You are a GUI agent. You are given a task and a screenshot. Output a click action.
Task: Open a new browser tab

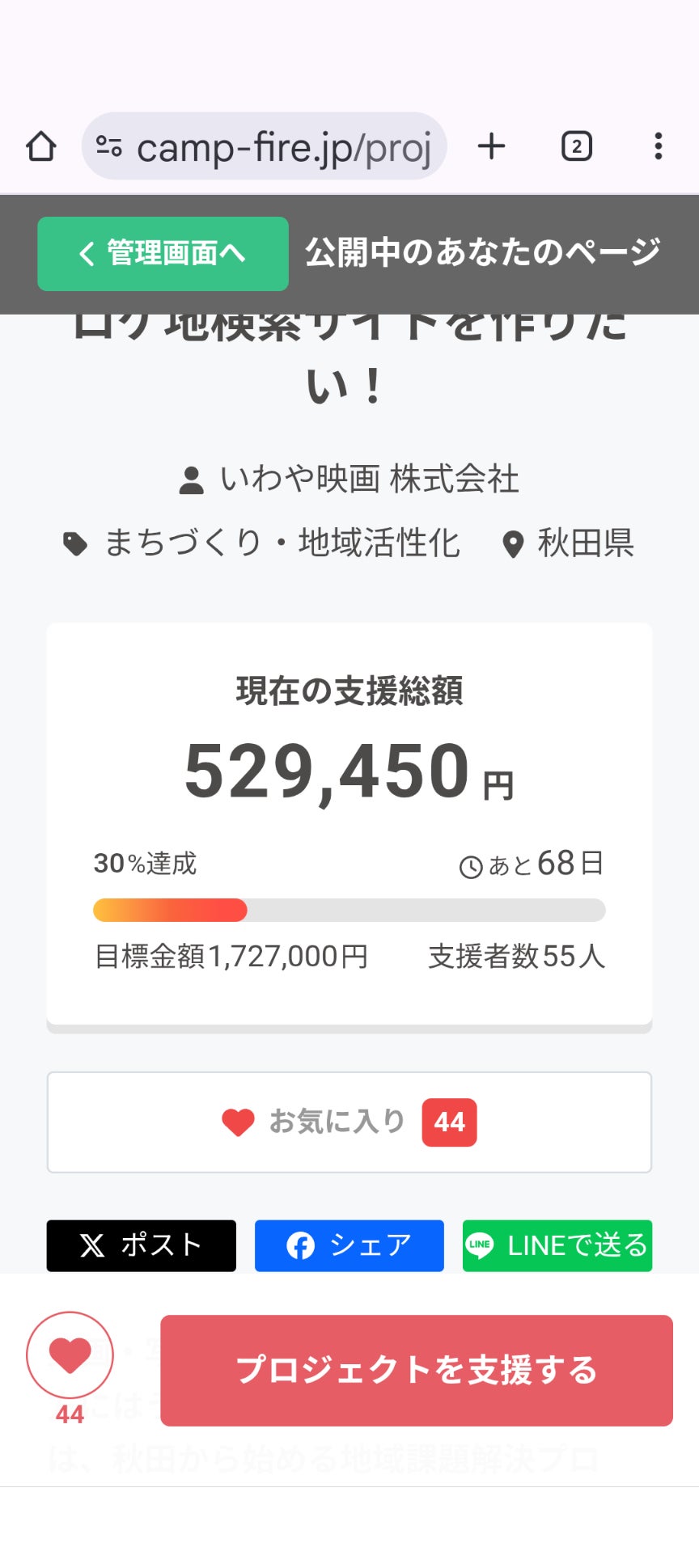pos(491,146)
